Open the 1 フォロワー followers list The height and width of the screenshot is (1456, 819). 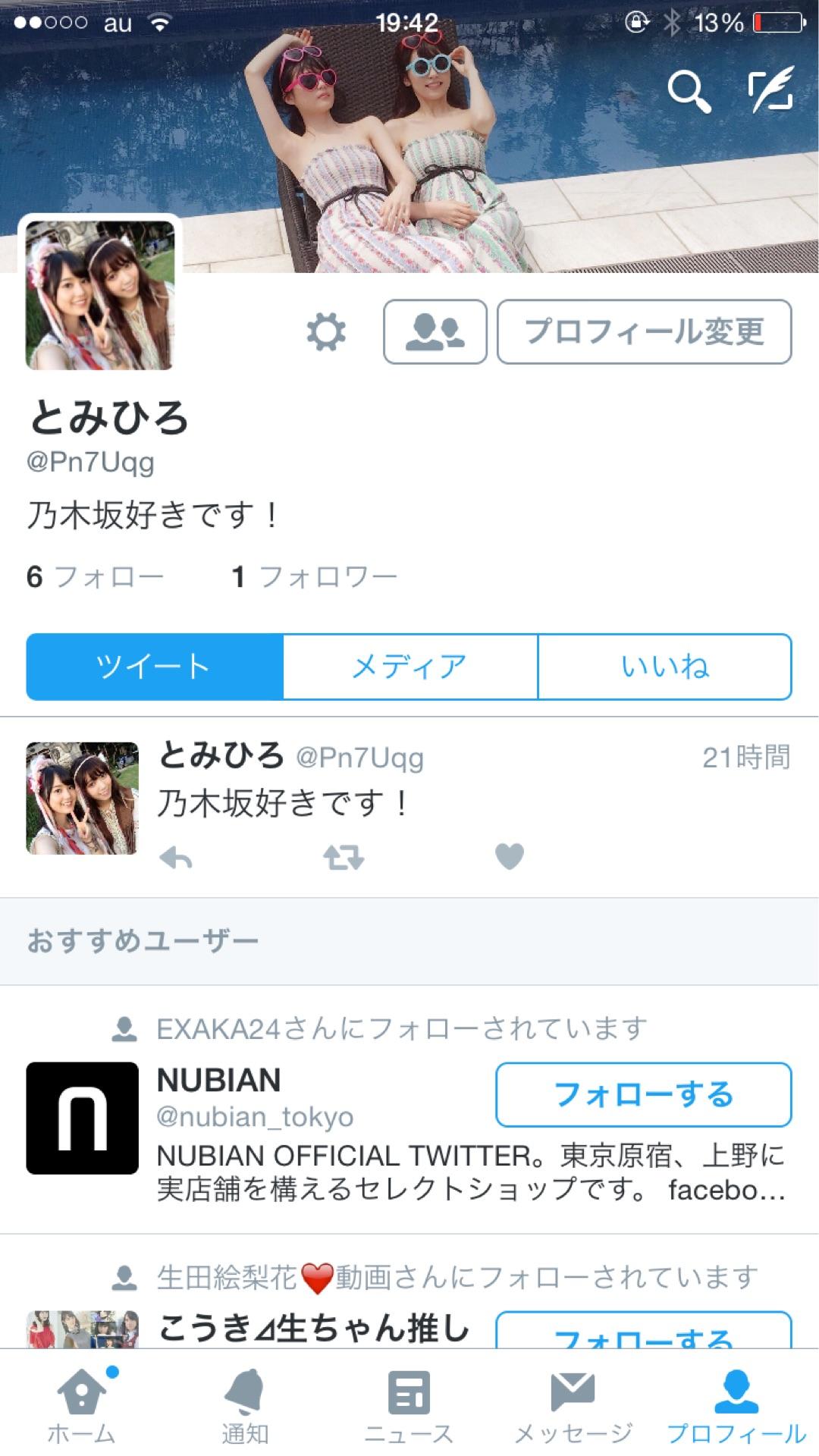(314, 577)
